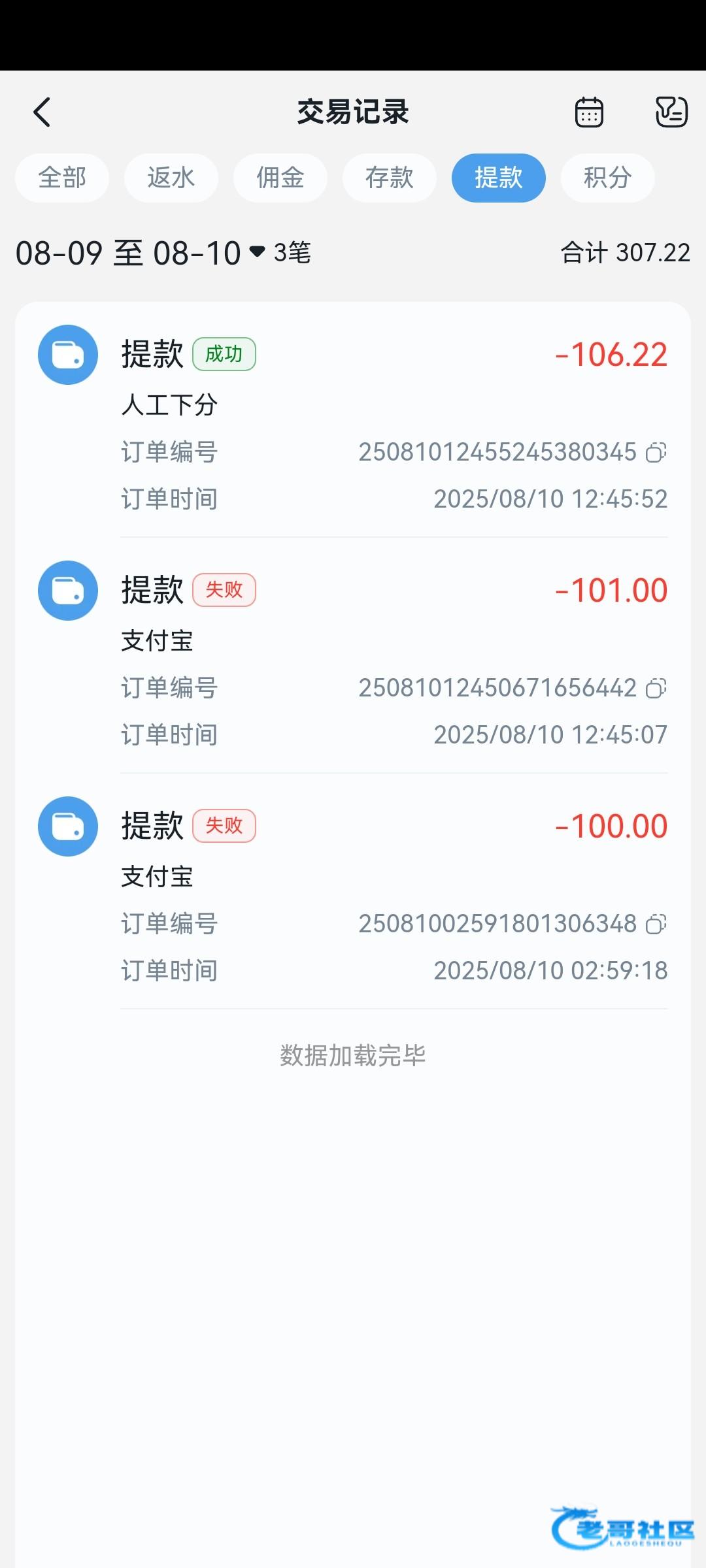706x1568 pixels.
Task: Copy the order number ending in 380345
Action: point(656,452)
